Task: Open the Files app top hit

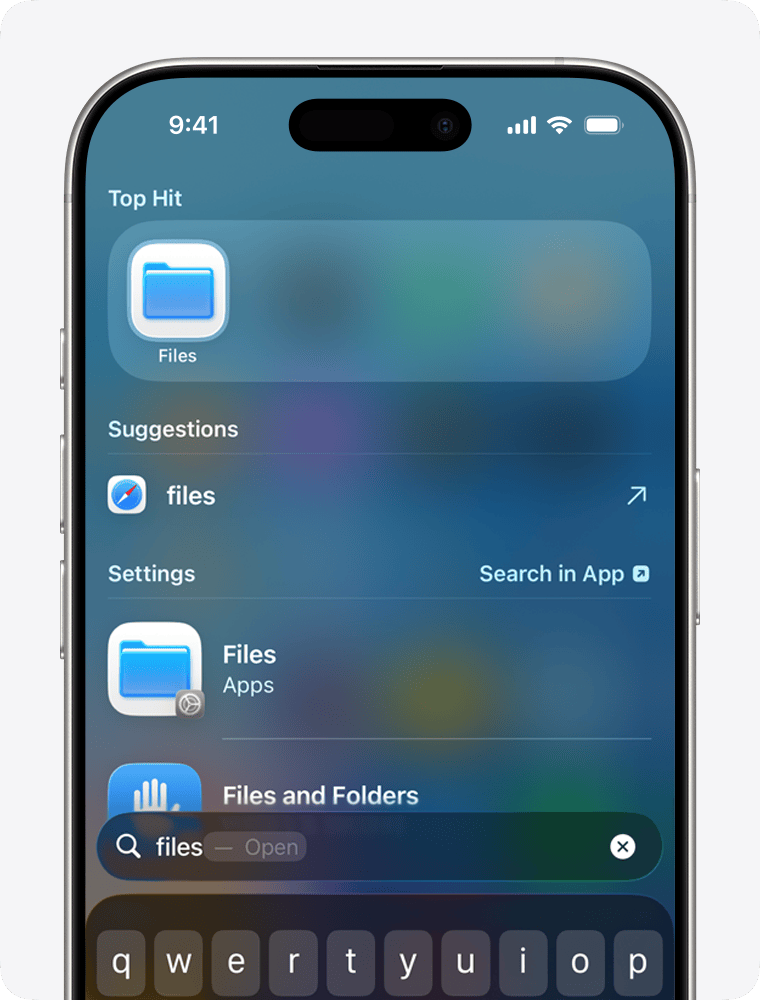Action: pyautogui.click(x=178, y=292)
